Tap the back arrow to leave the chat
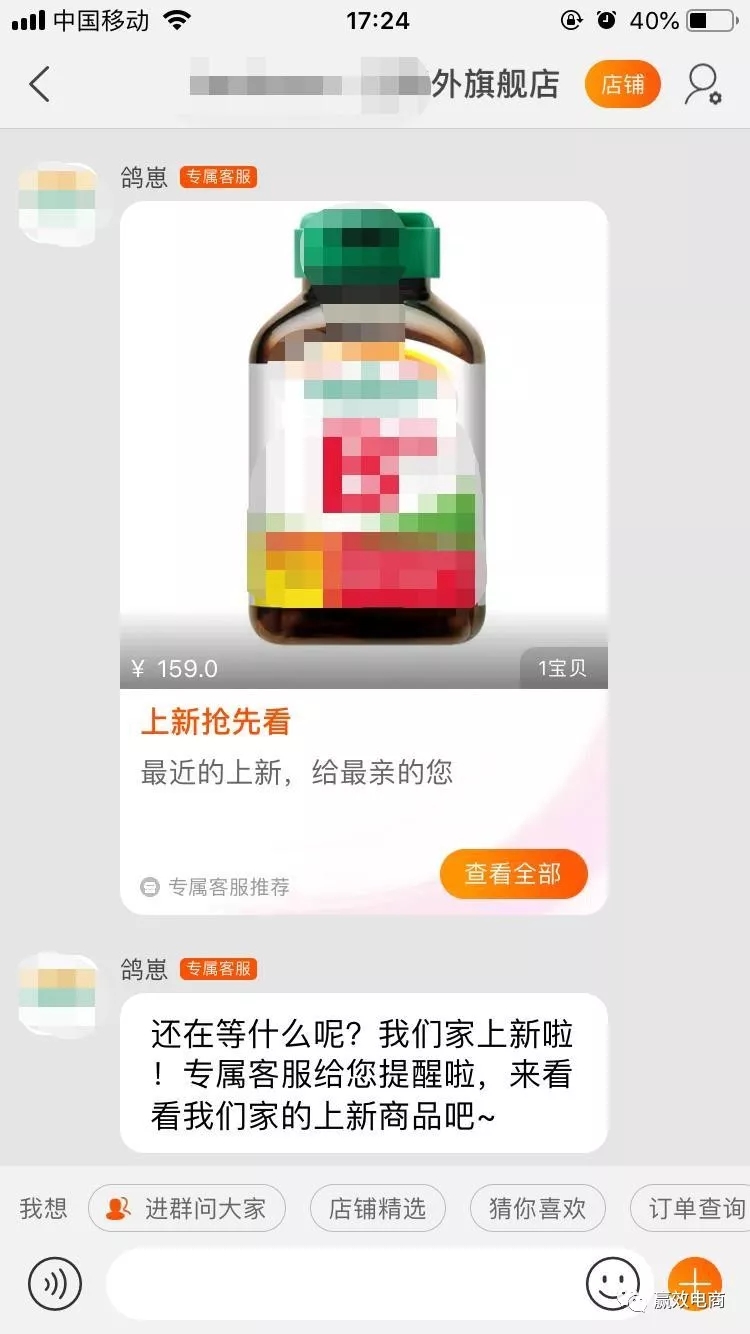This screenshot has height=1334, width=750. tap(40, 84)
